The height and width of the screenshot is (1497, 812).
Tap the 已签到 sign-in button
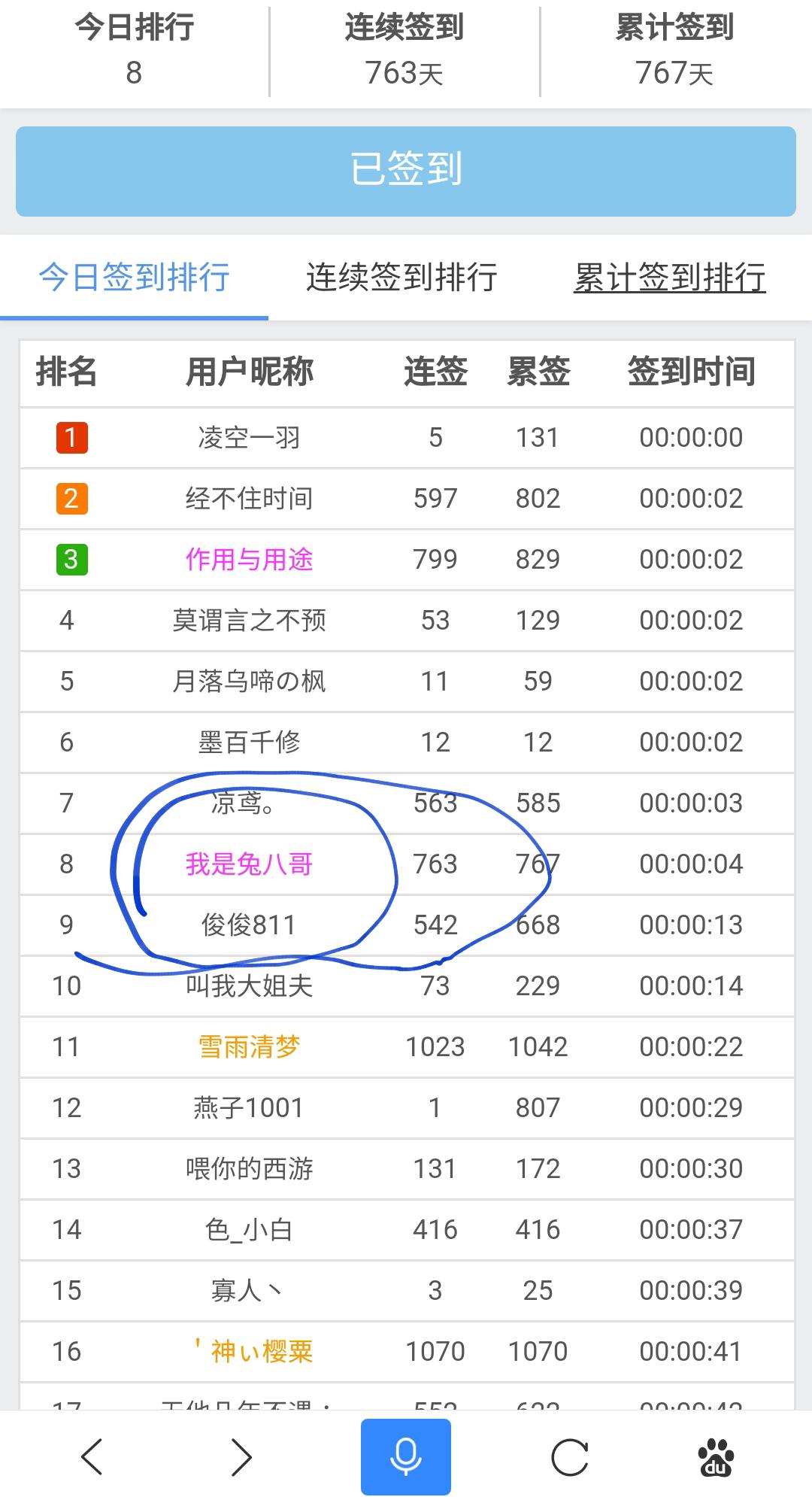click(x=406, y=172)
